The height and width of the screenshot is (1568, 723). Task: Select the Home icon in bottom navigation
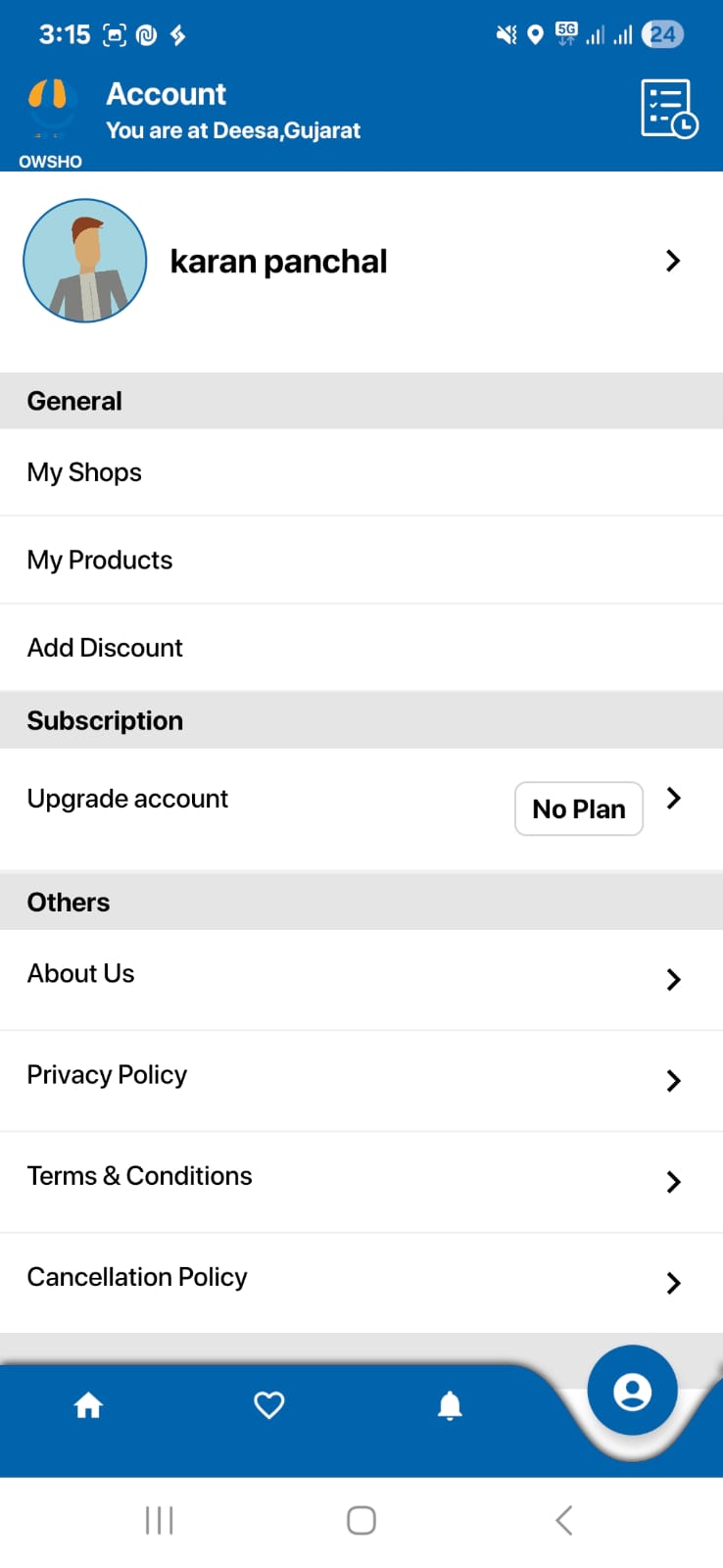pos(88,1405)
